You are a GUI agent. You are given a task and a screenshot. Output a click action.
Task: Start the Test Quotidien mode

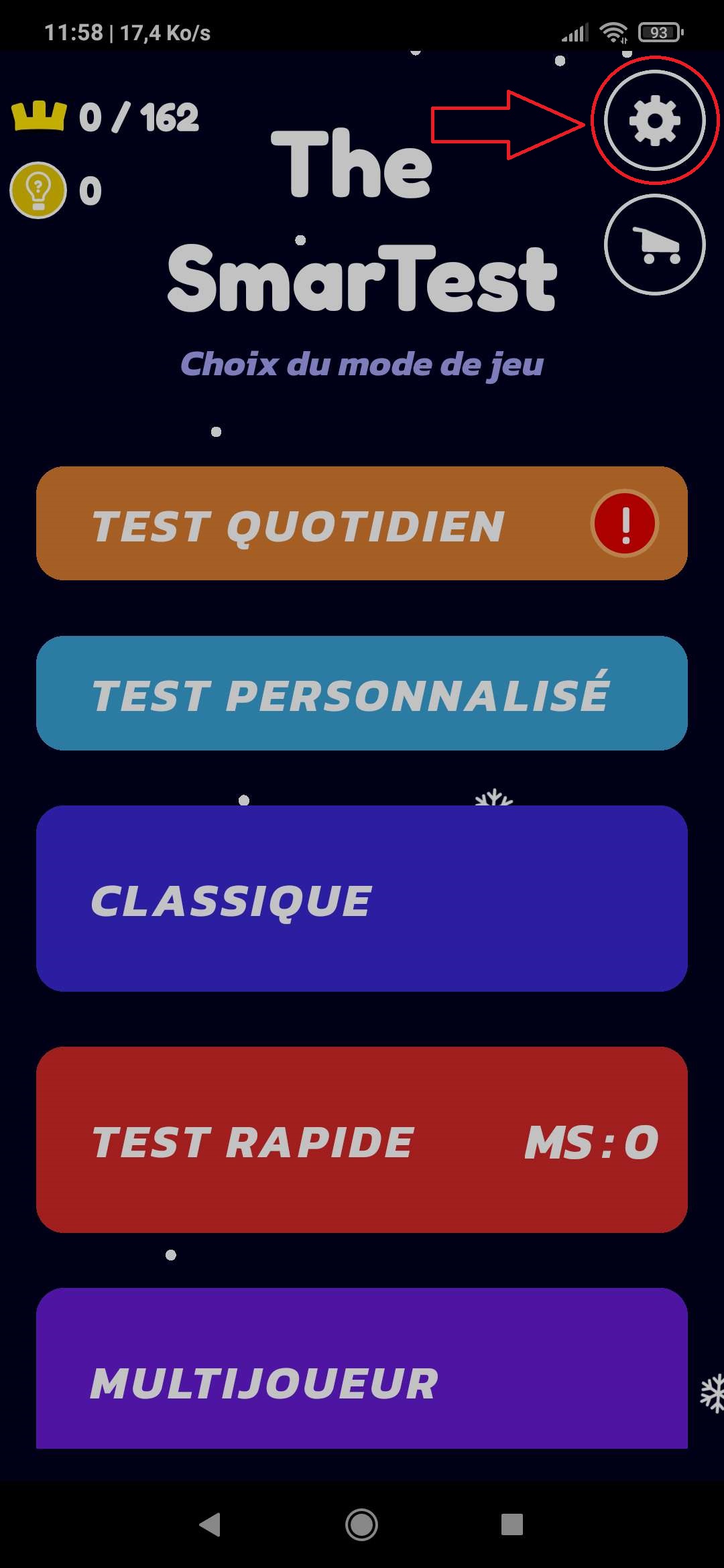(362, 523)
